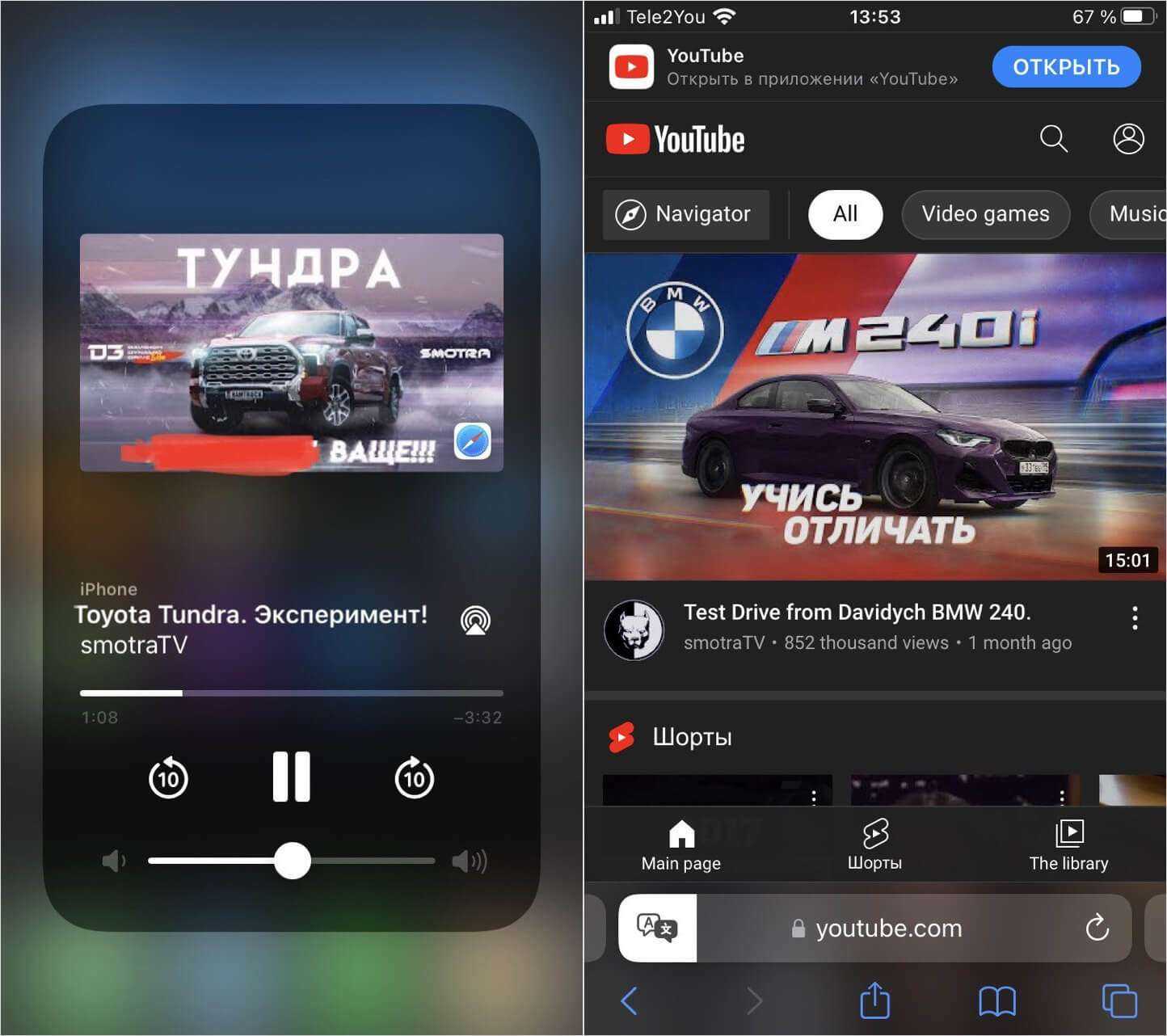Tap the volume slider knob
This screenshot has height=1036, width=1167.
pos(292,861)
